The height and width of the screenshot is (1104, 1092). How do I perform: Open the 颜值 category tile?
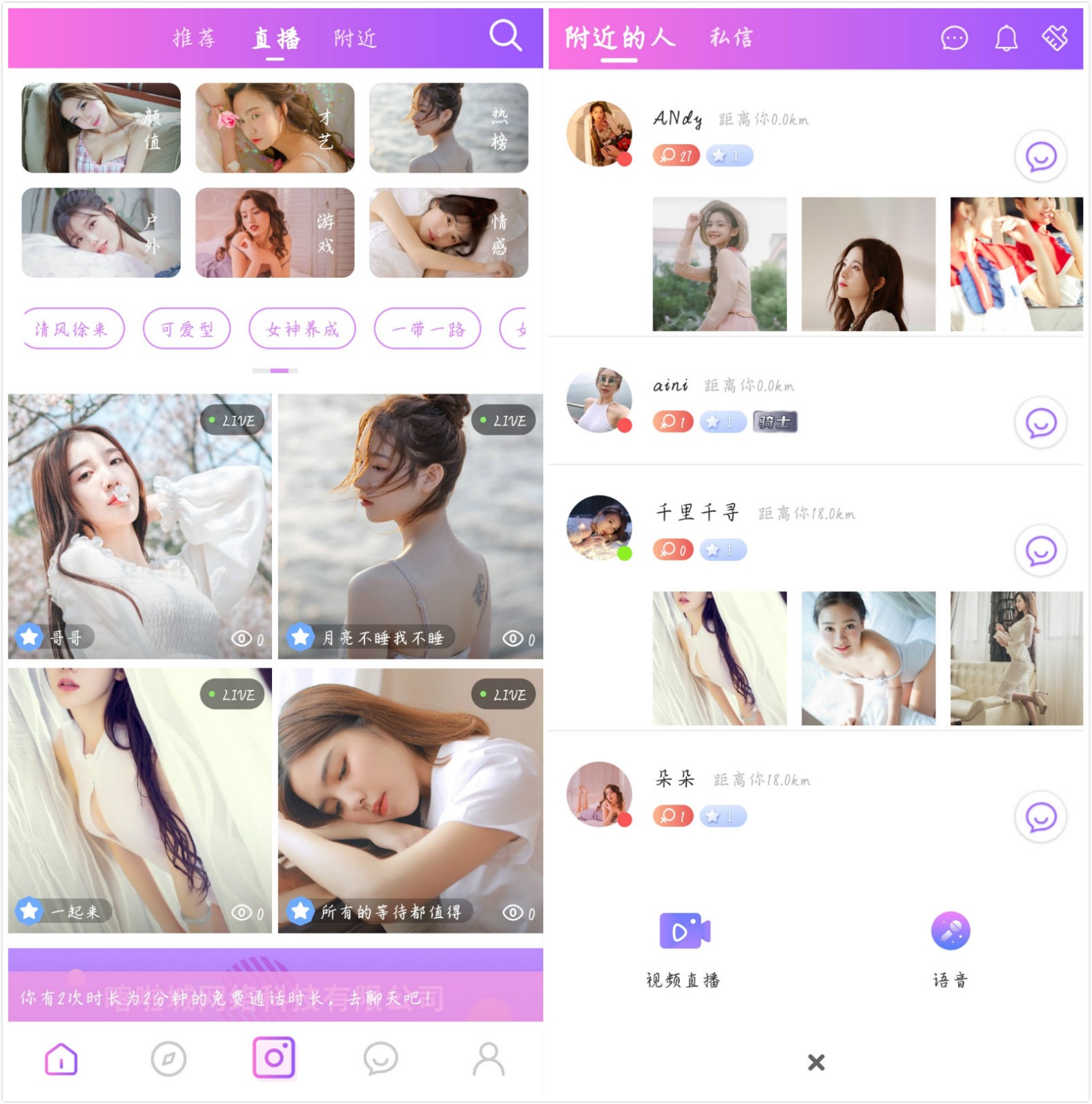tap(101, 128)
